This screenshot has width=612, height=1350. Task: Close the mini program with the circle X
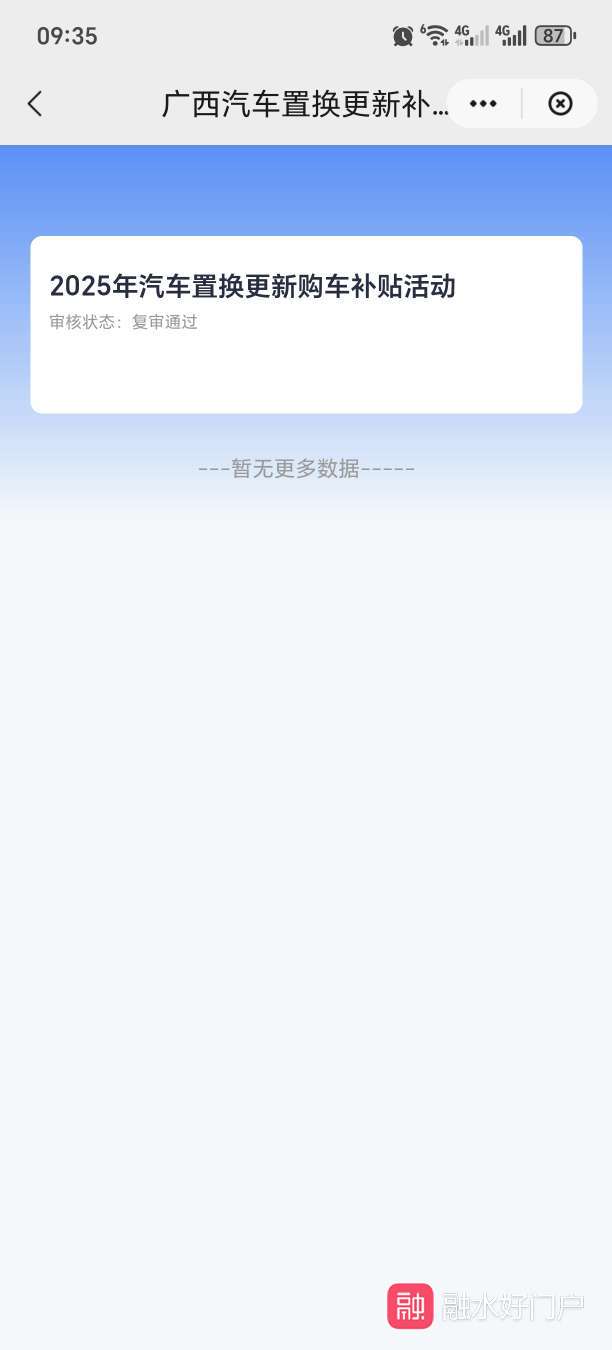click(560, 104)
